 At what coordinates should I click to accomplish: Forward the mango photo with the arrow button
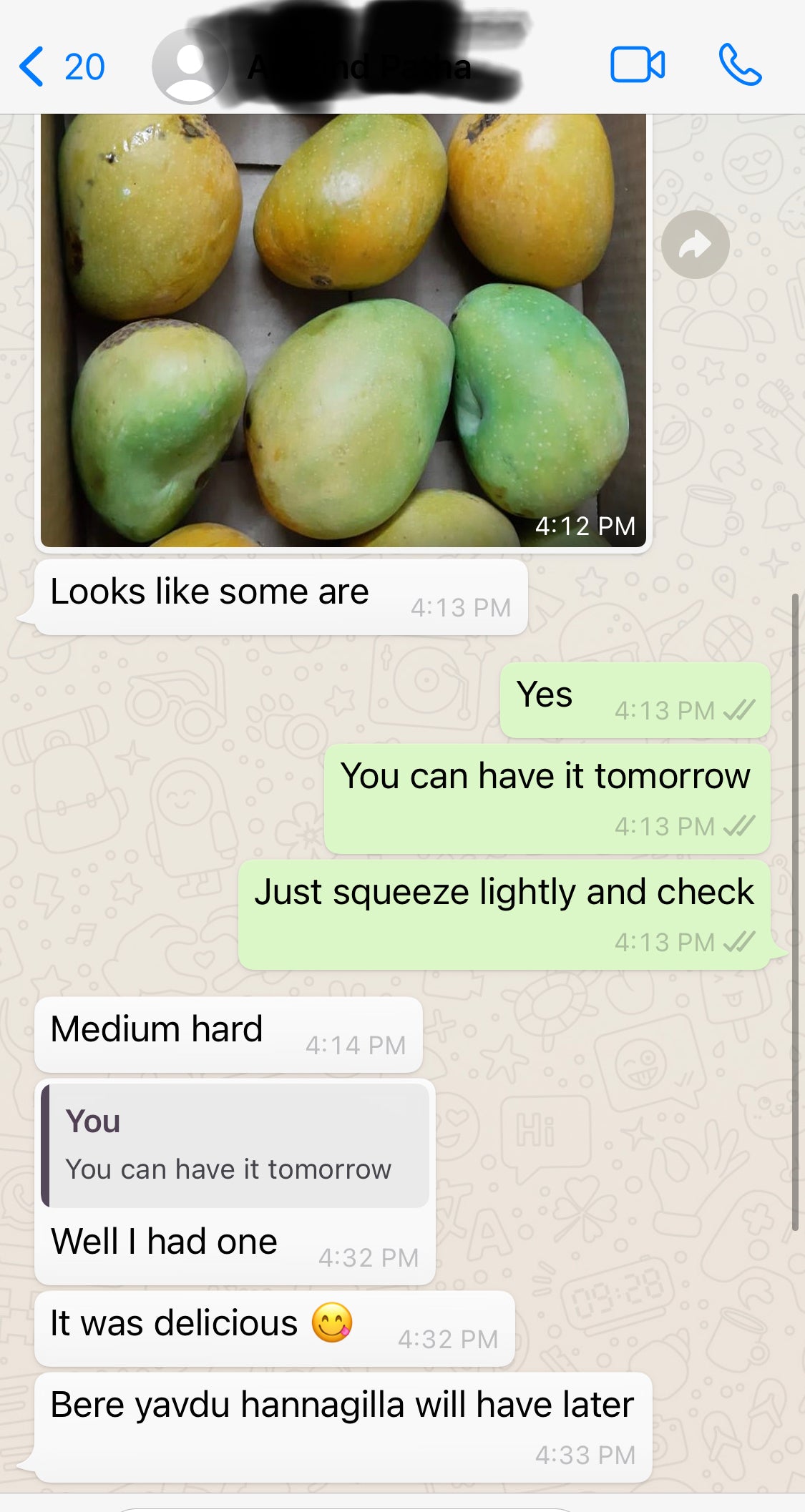[695, 245]
